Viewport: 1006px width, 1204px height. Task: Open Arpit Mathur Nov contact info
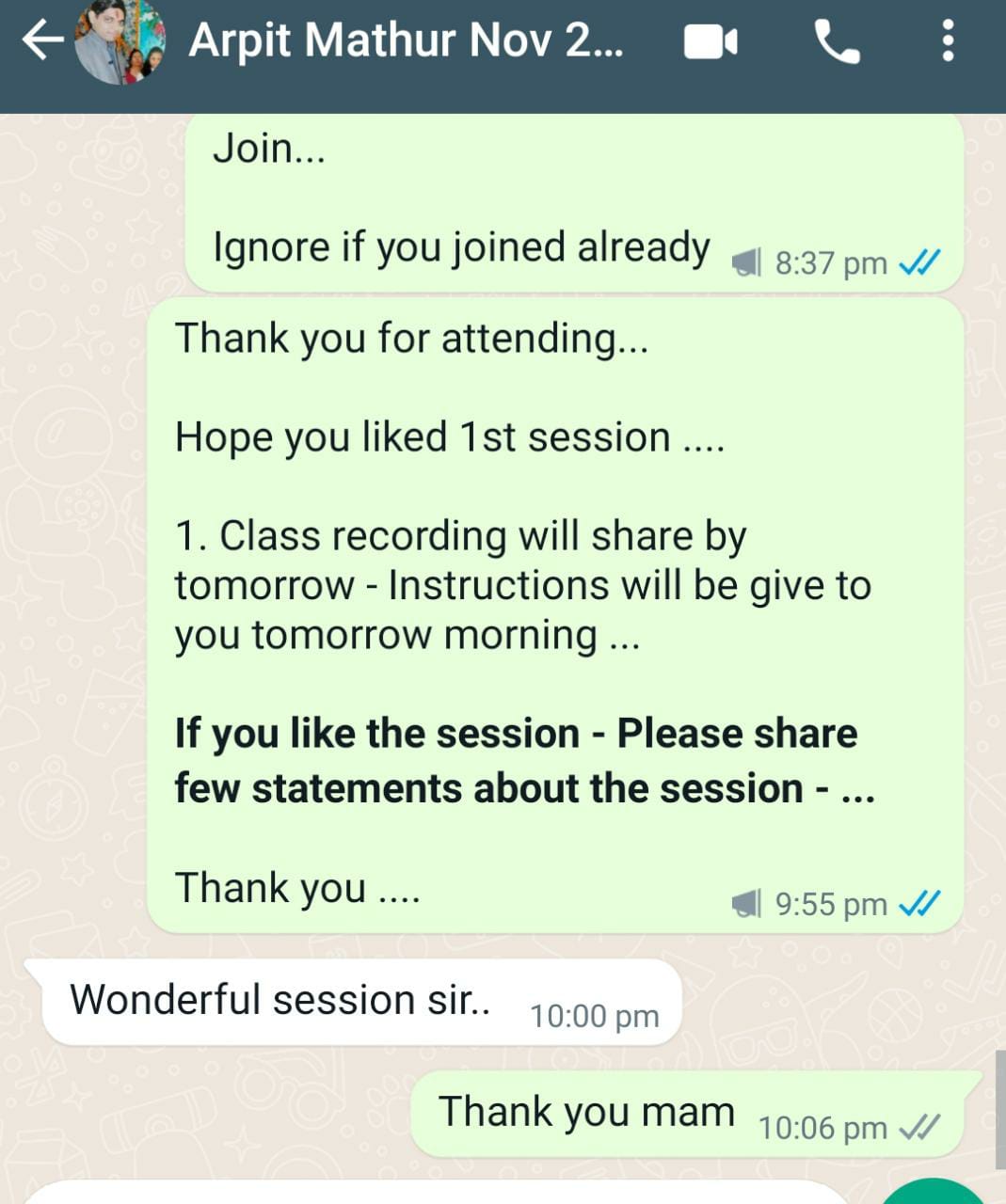point(405,41)
